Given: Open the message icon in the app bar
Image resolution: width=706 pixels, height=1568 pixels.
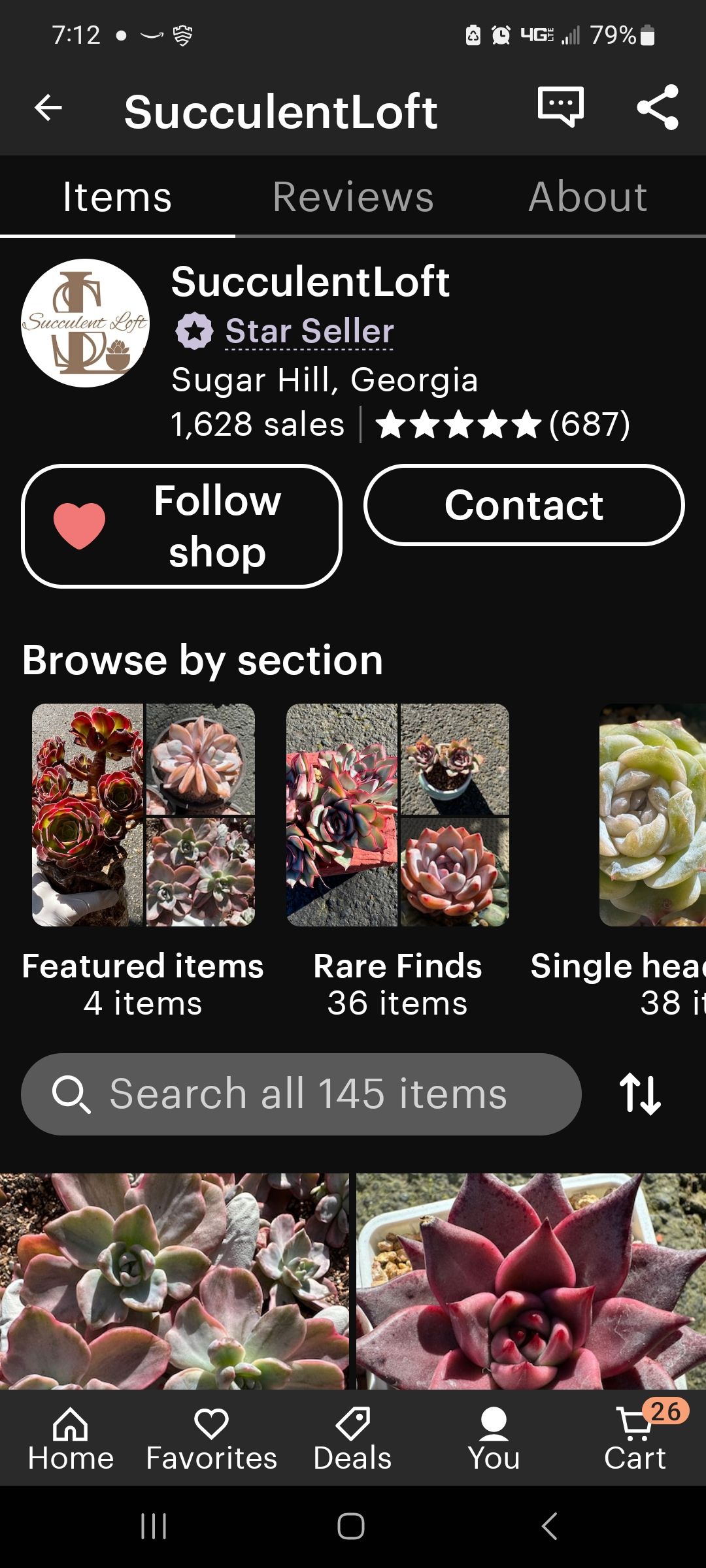Looking at the screenshot, I should 560,106.
